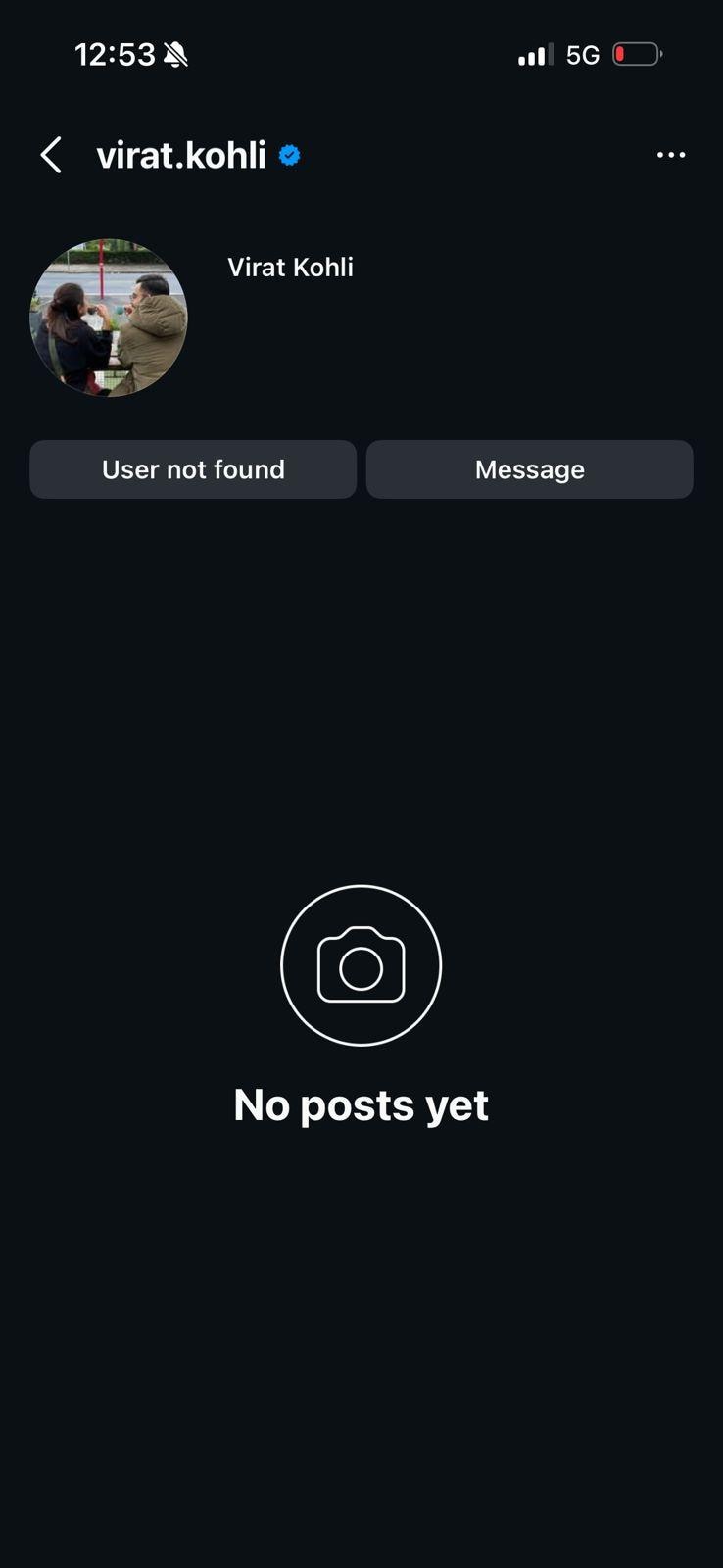Message Virat Kohli
723x1568 pixels.
529,469
